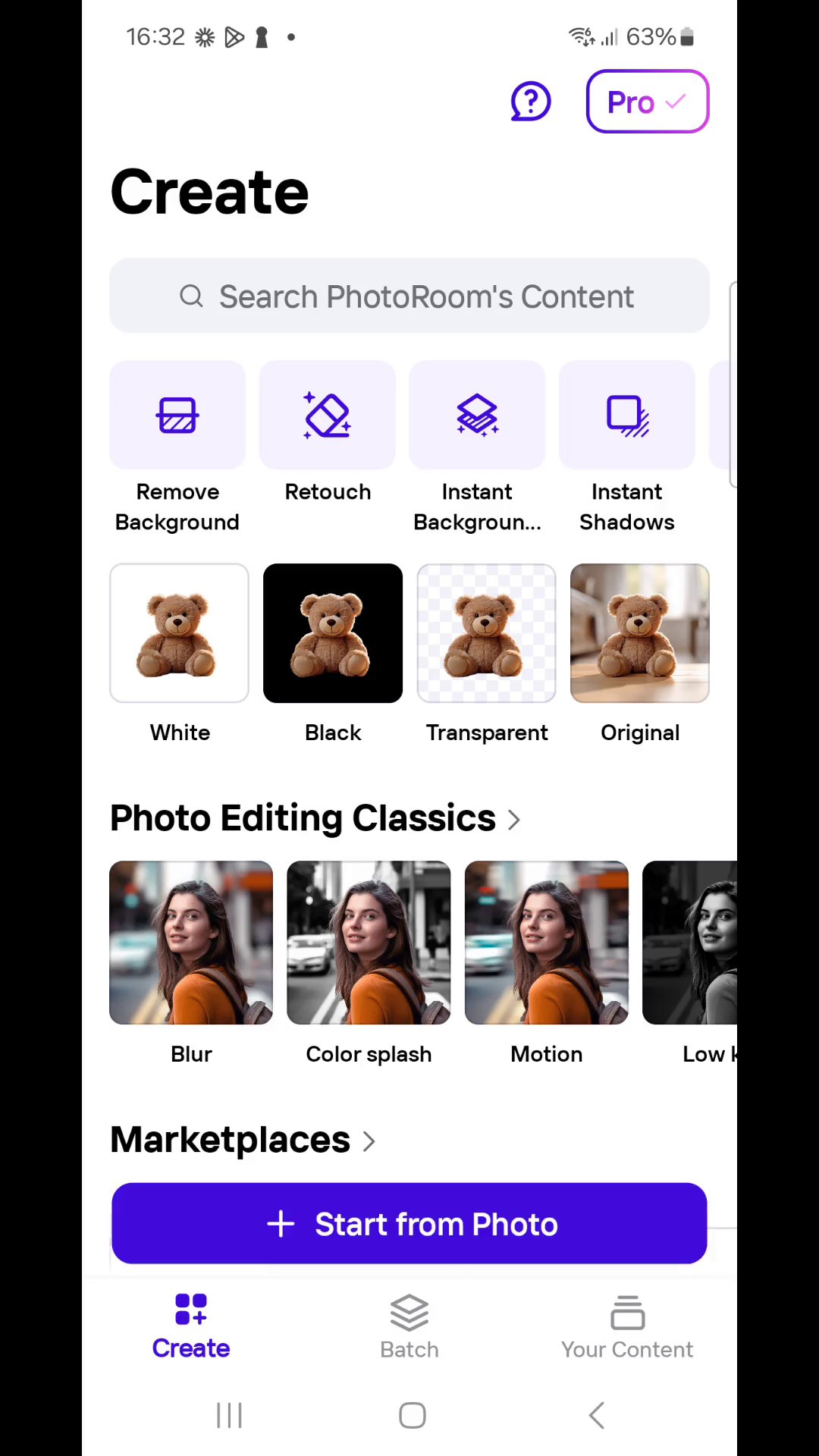Open the Retouch tool

click(x=327, y=416)
